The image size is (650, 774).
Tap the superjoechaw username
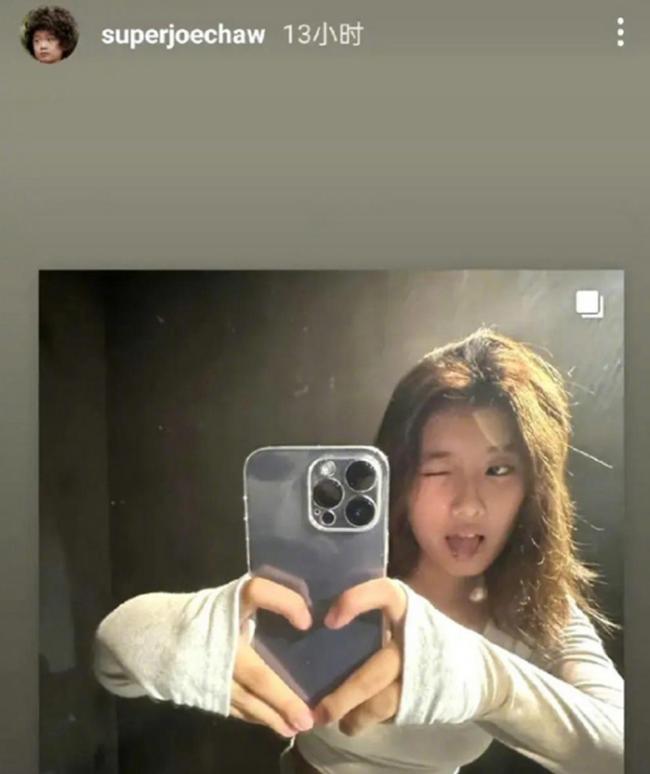(183, 35)
